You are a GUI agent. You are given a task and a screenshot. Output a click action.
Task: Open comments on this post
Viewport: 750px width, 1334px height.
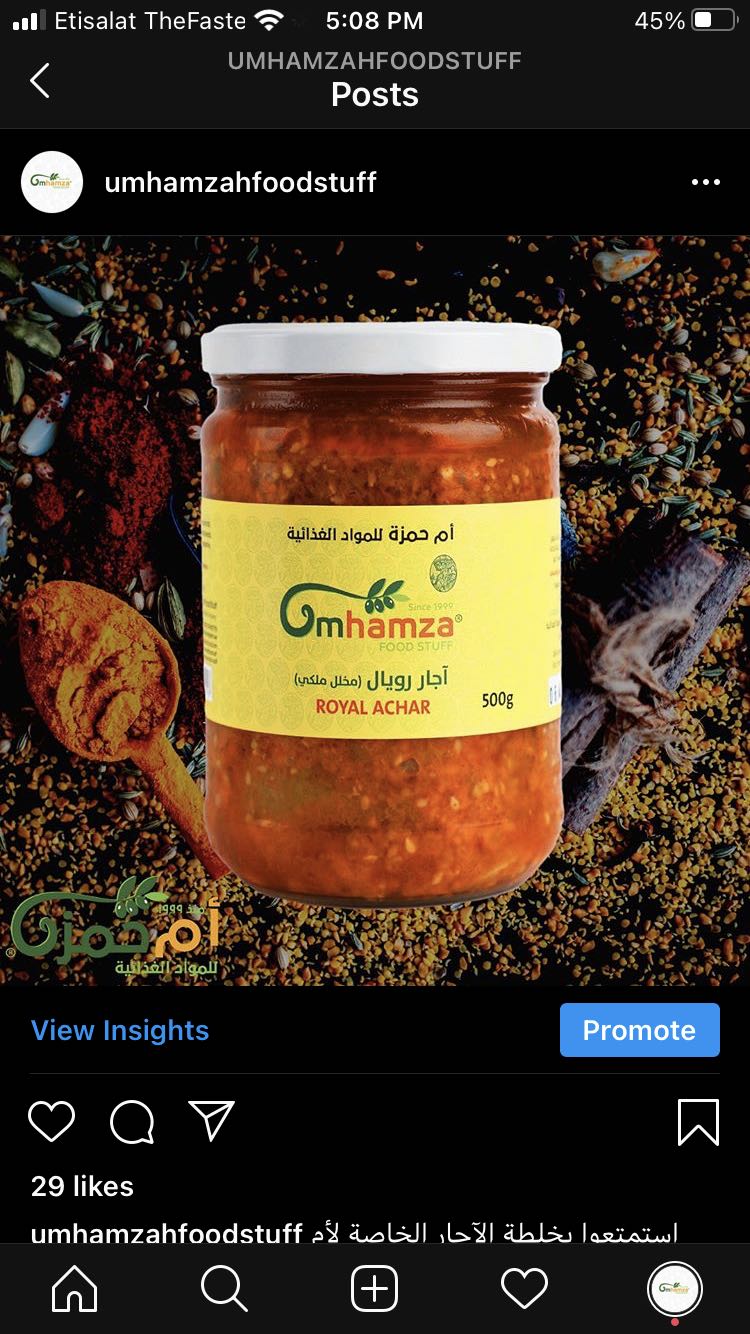132,1122
